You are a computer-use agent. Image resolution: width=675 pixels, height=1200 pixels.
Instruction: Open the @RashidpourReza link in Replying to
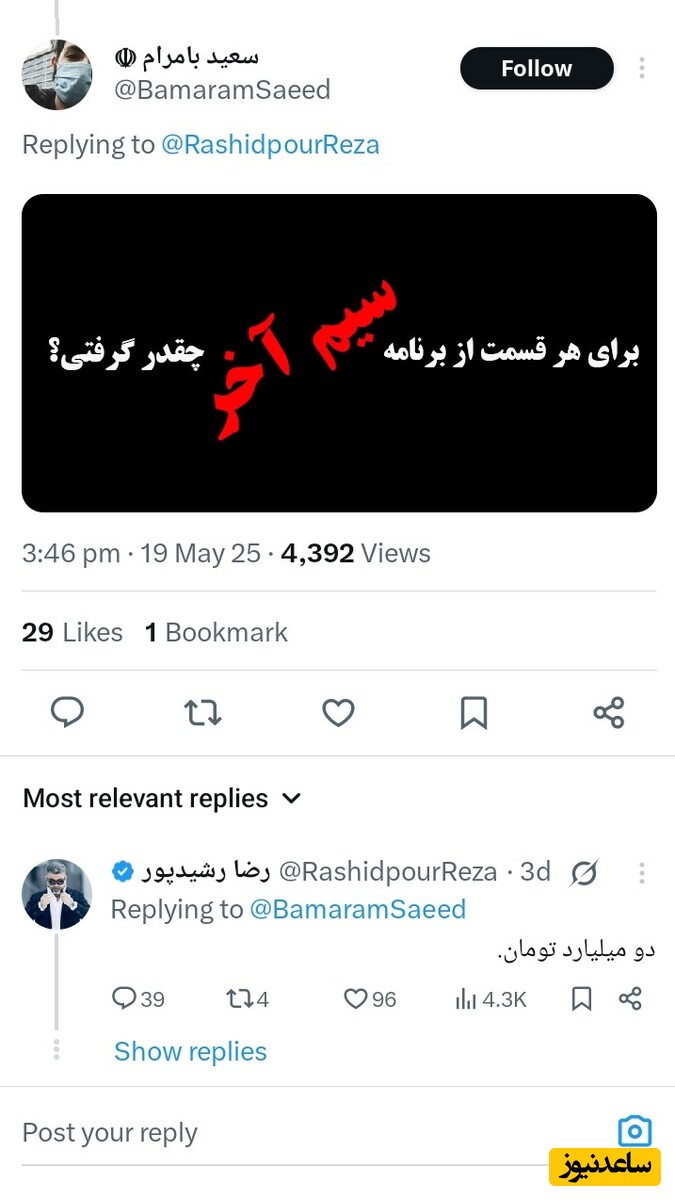coord(270,145)
